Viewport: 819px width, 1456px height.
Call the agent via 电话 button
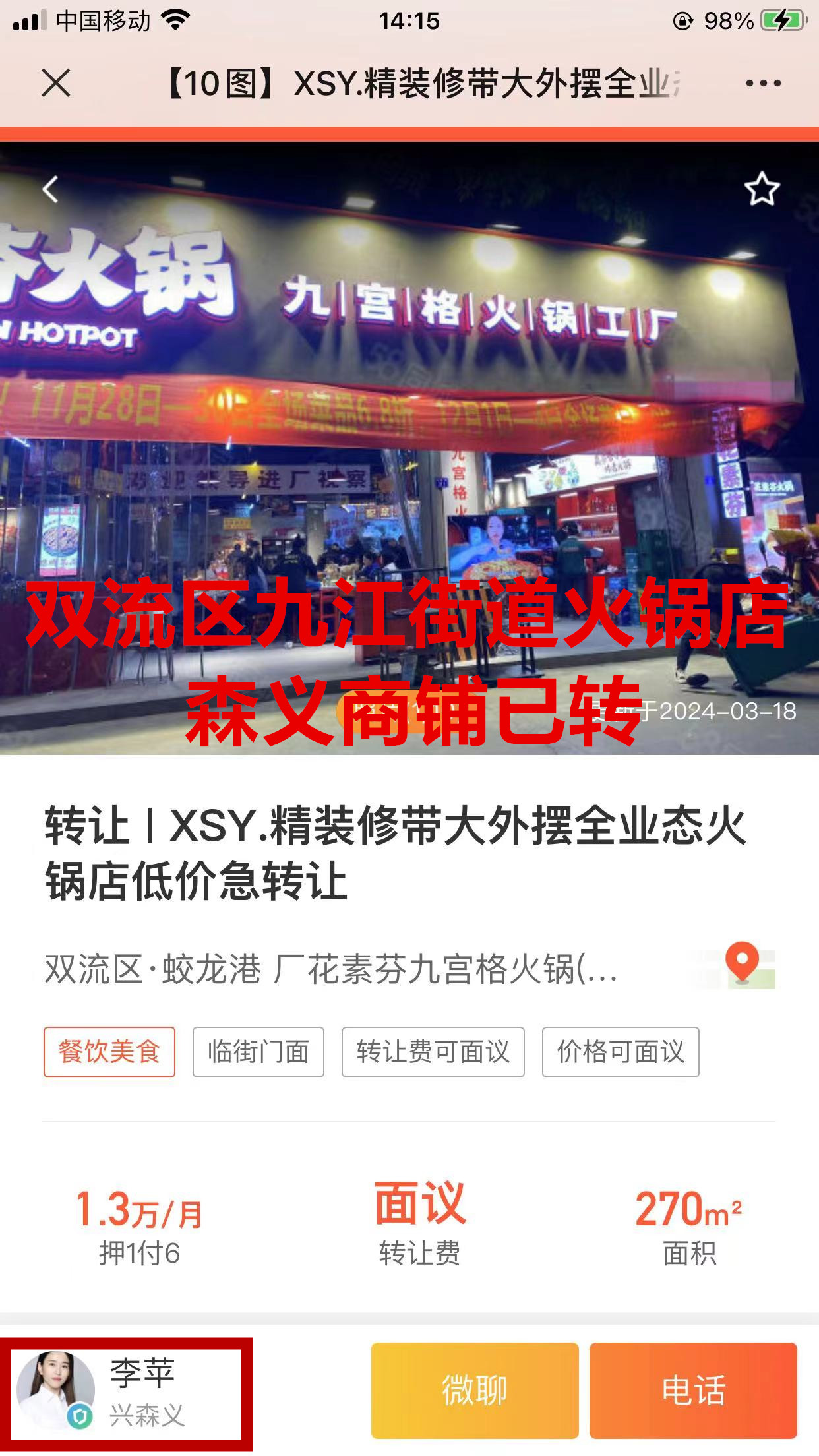(x=692, y=1391)
